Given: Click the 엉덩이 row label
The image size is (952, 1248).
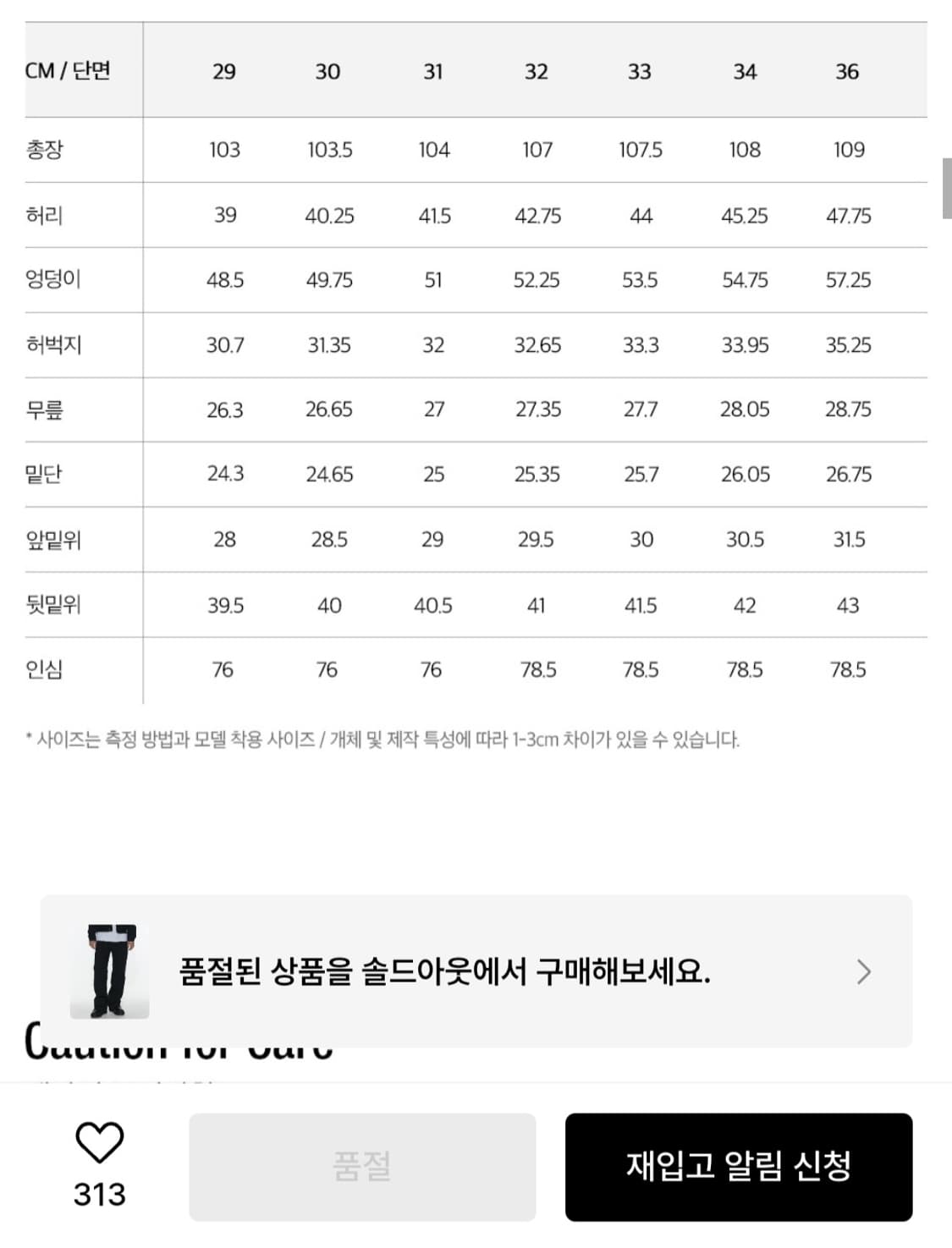Looking at the screenshot, I should coord(52,280).
